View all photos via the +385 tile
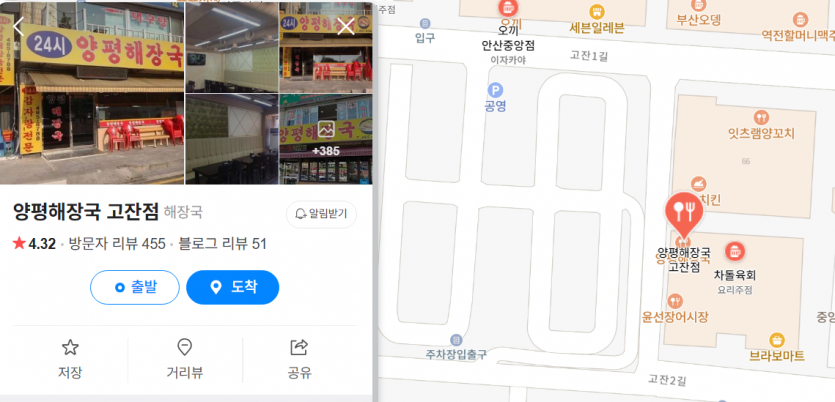 [x=326, y=138]
